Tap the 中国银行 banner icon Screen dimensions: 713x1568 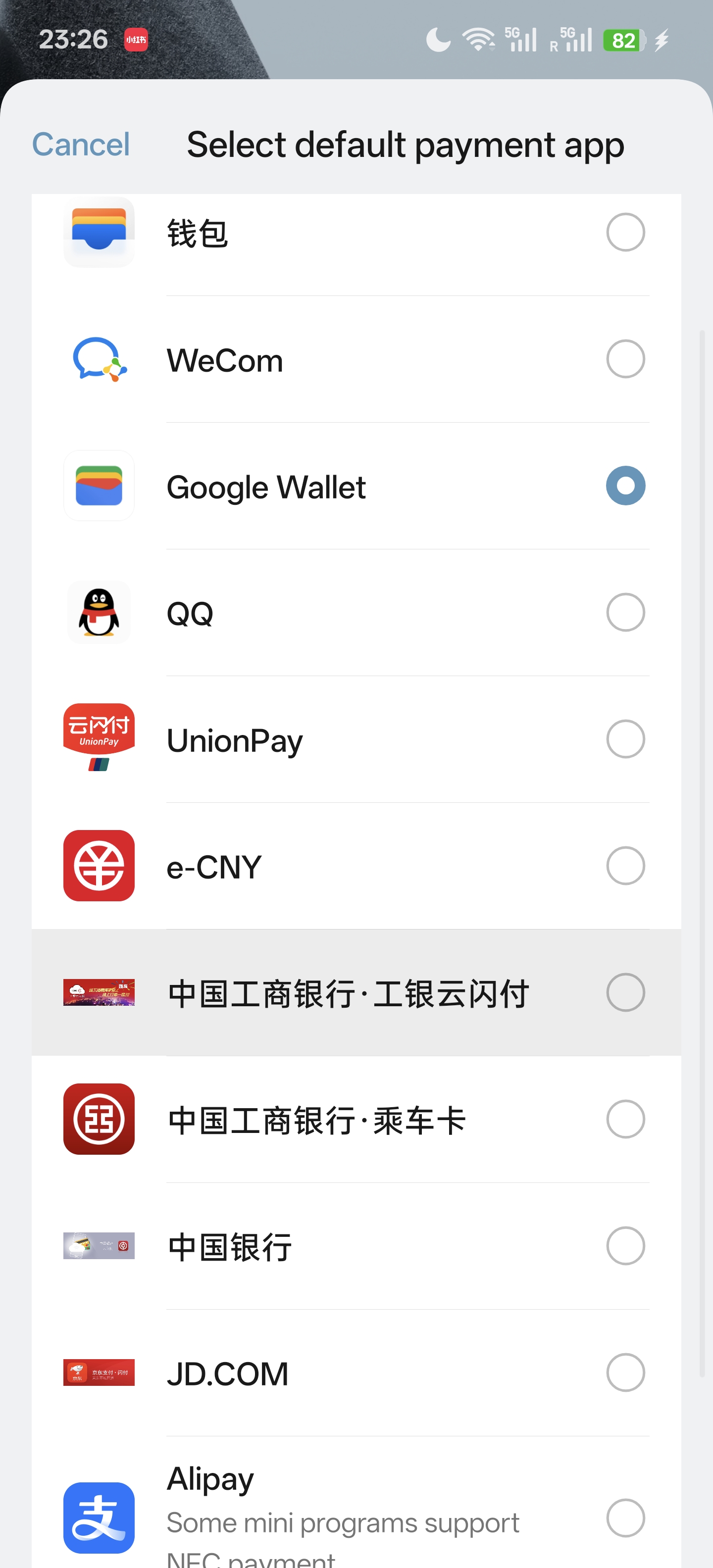click(x=99, y=1246)
